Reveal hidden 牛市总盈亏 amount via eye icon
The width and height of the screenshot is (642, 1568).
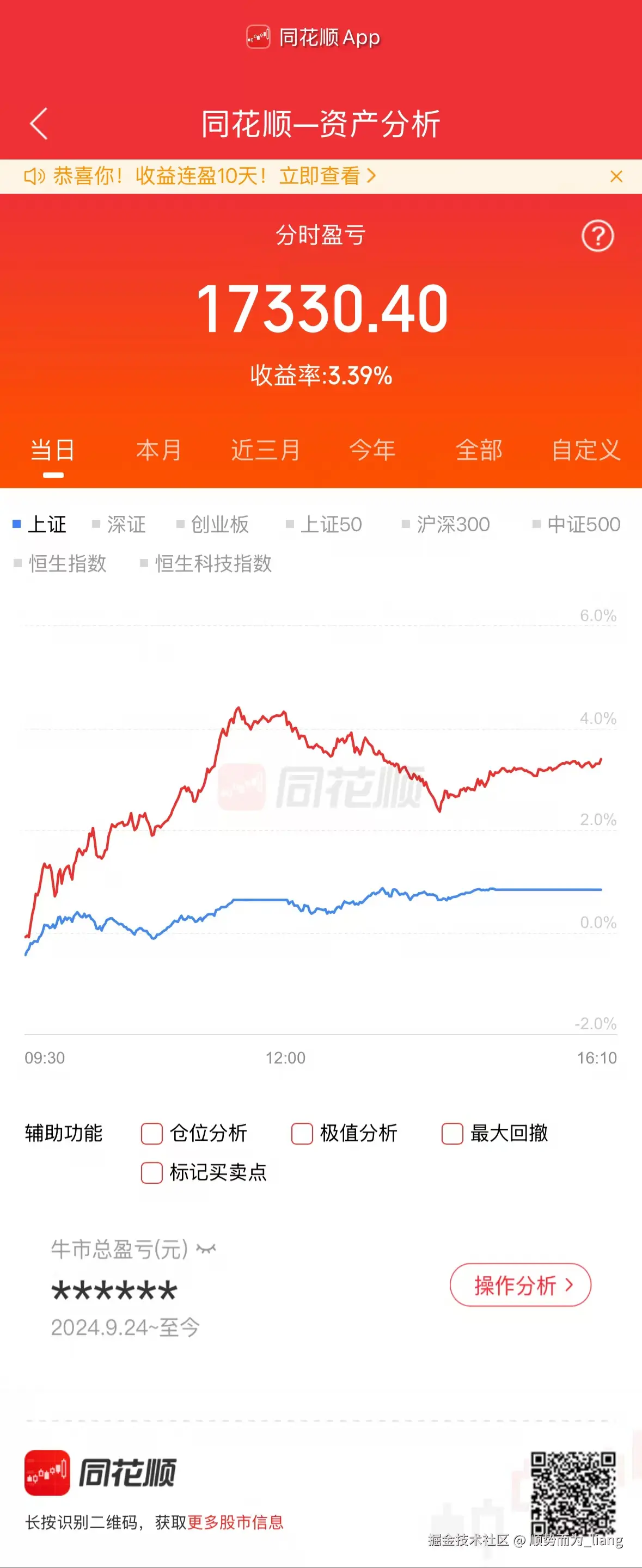point(206,1250)
